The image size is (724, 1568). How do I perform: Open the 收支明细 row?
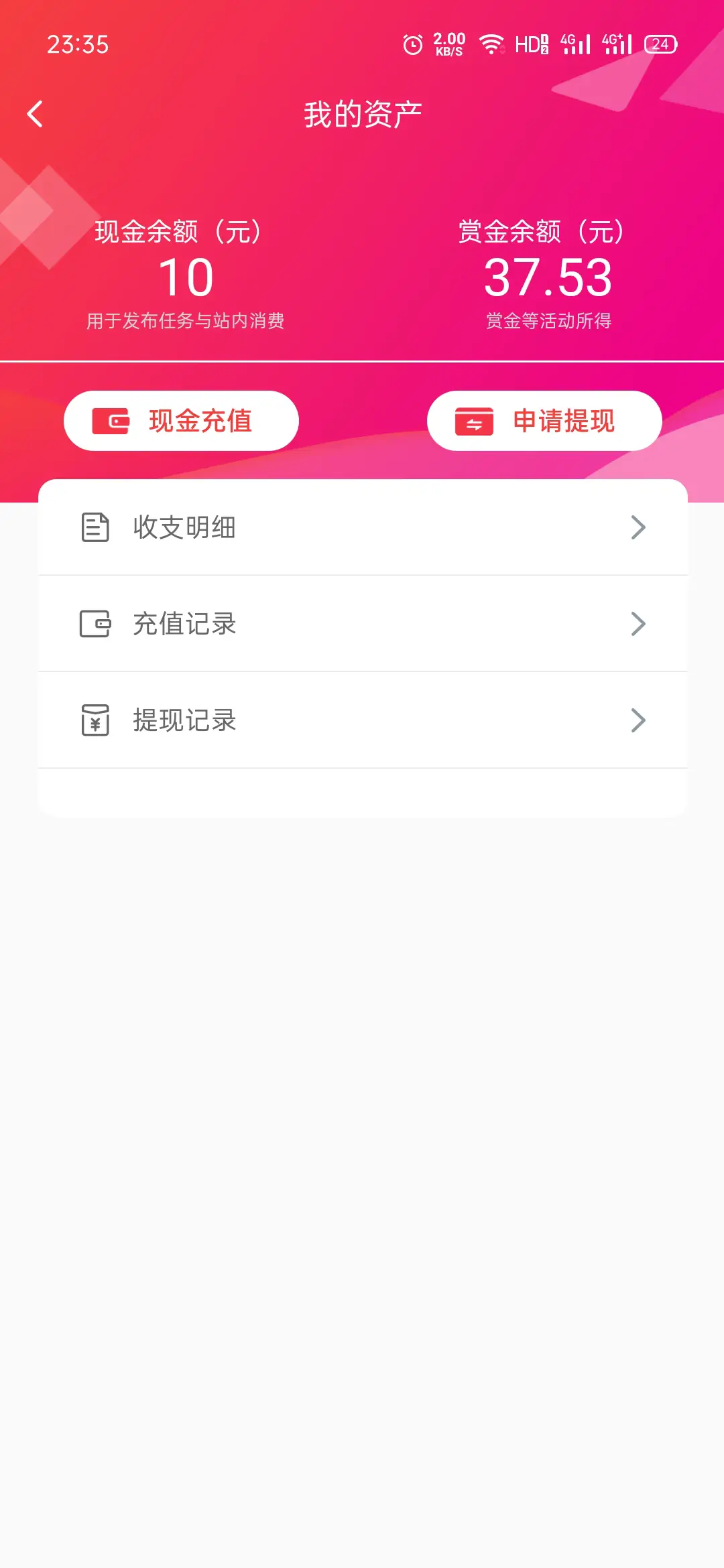(363, 527)
